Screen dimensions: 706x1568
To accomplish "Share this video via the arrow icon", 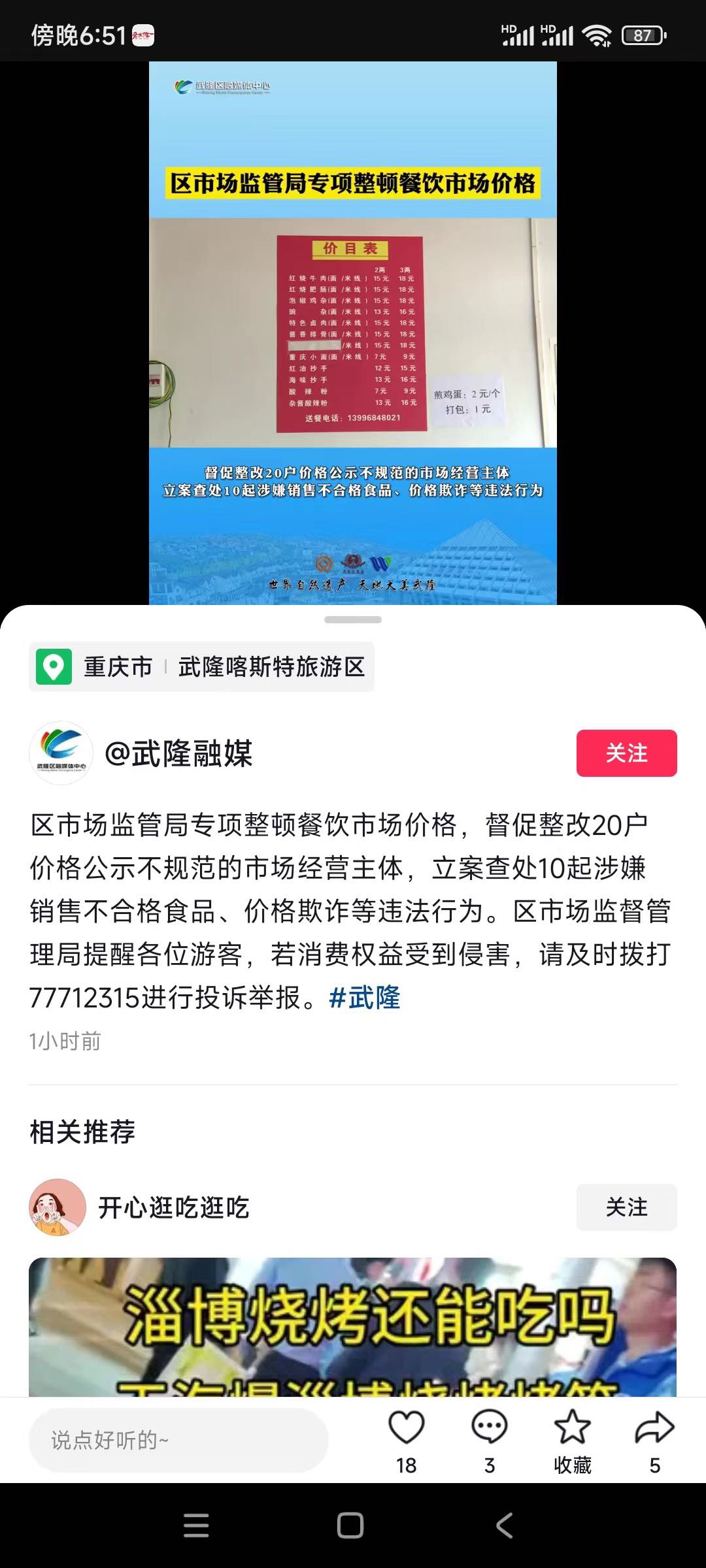I will [654, 1428].
